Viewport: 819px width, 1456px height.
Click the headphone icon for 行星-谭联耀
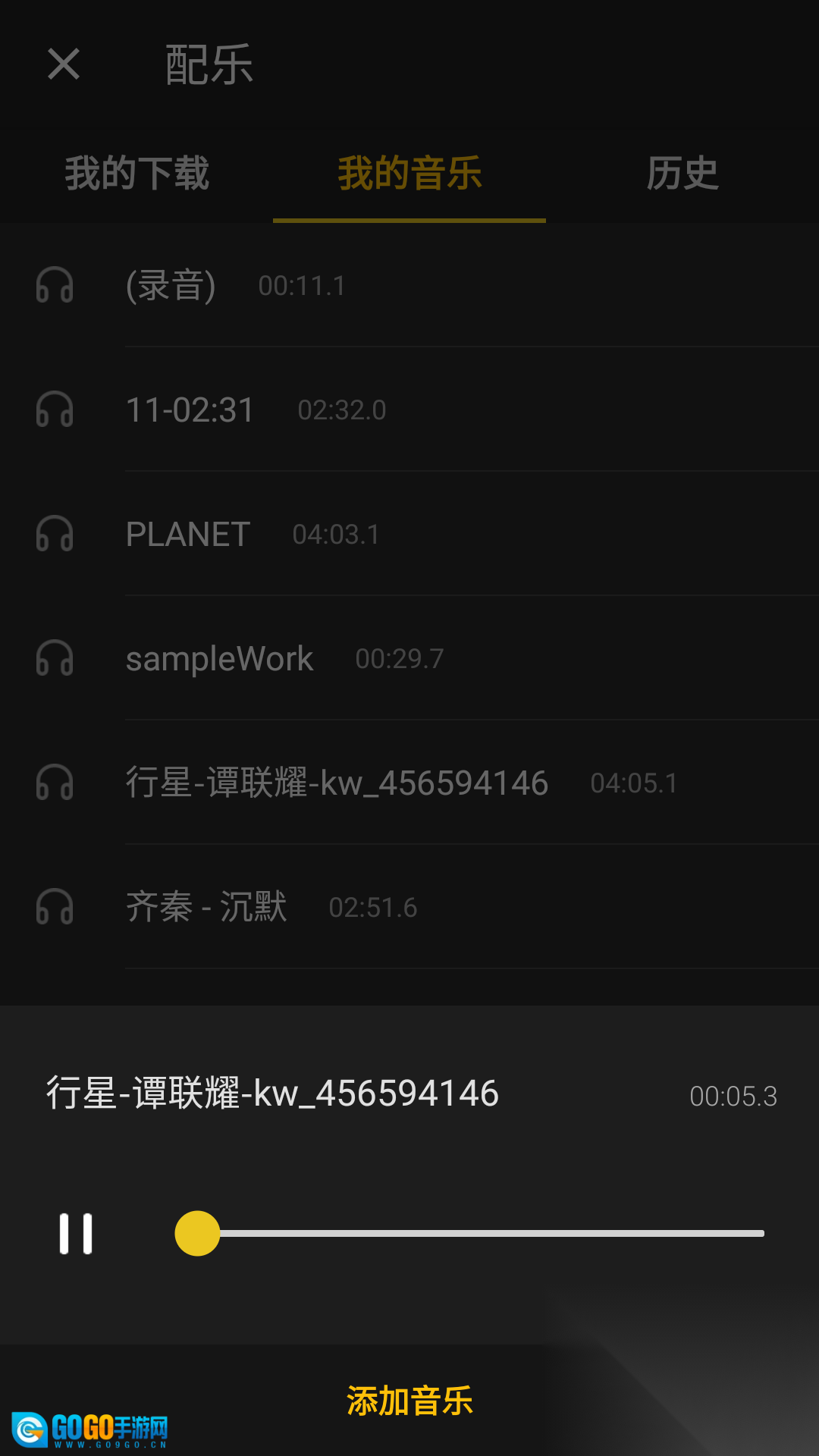click(57, 783)
